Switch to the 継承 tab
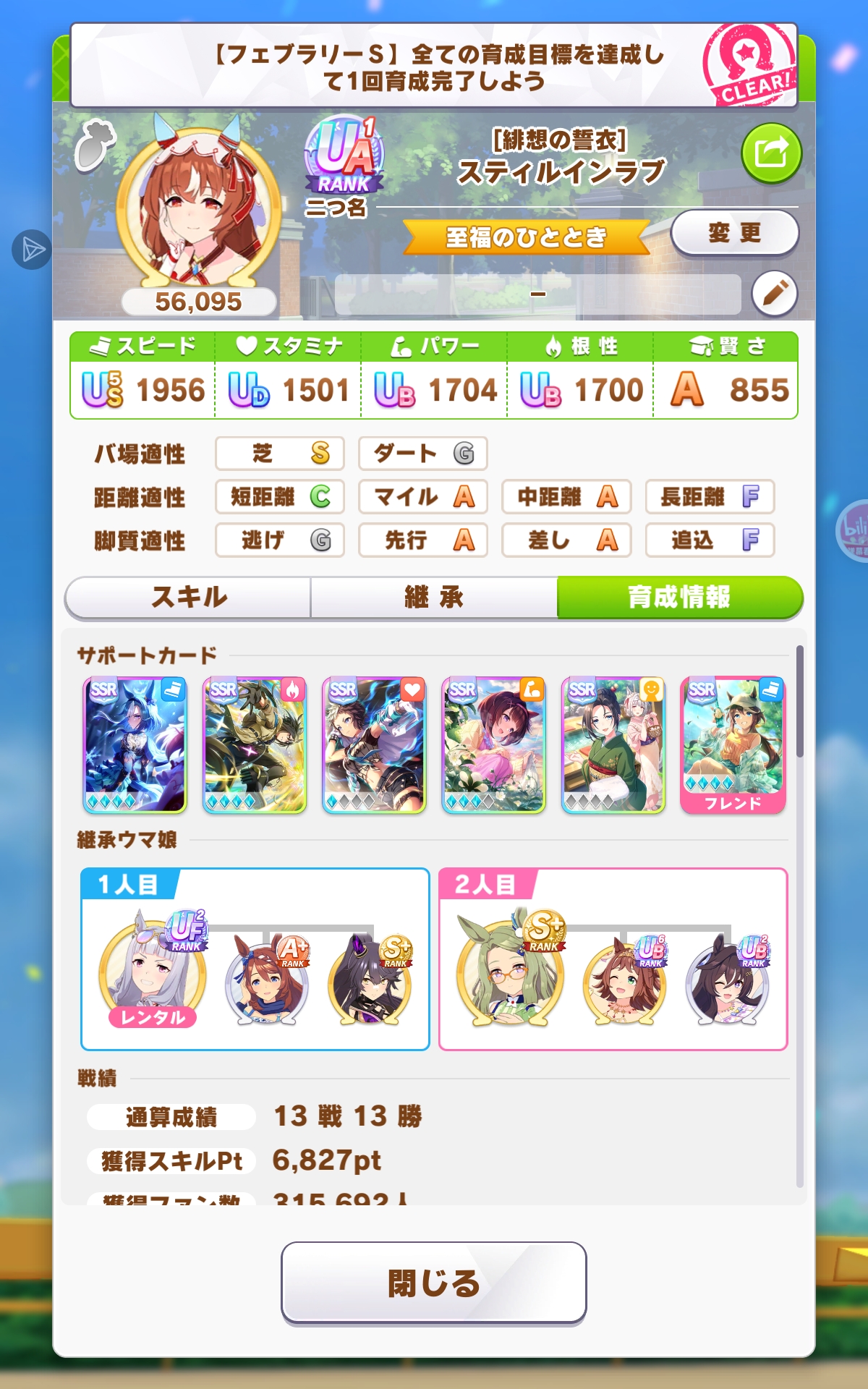868x1389 pixels. tap(434, 598)
